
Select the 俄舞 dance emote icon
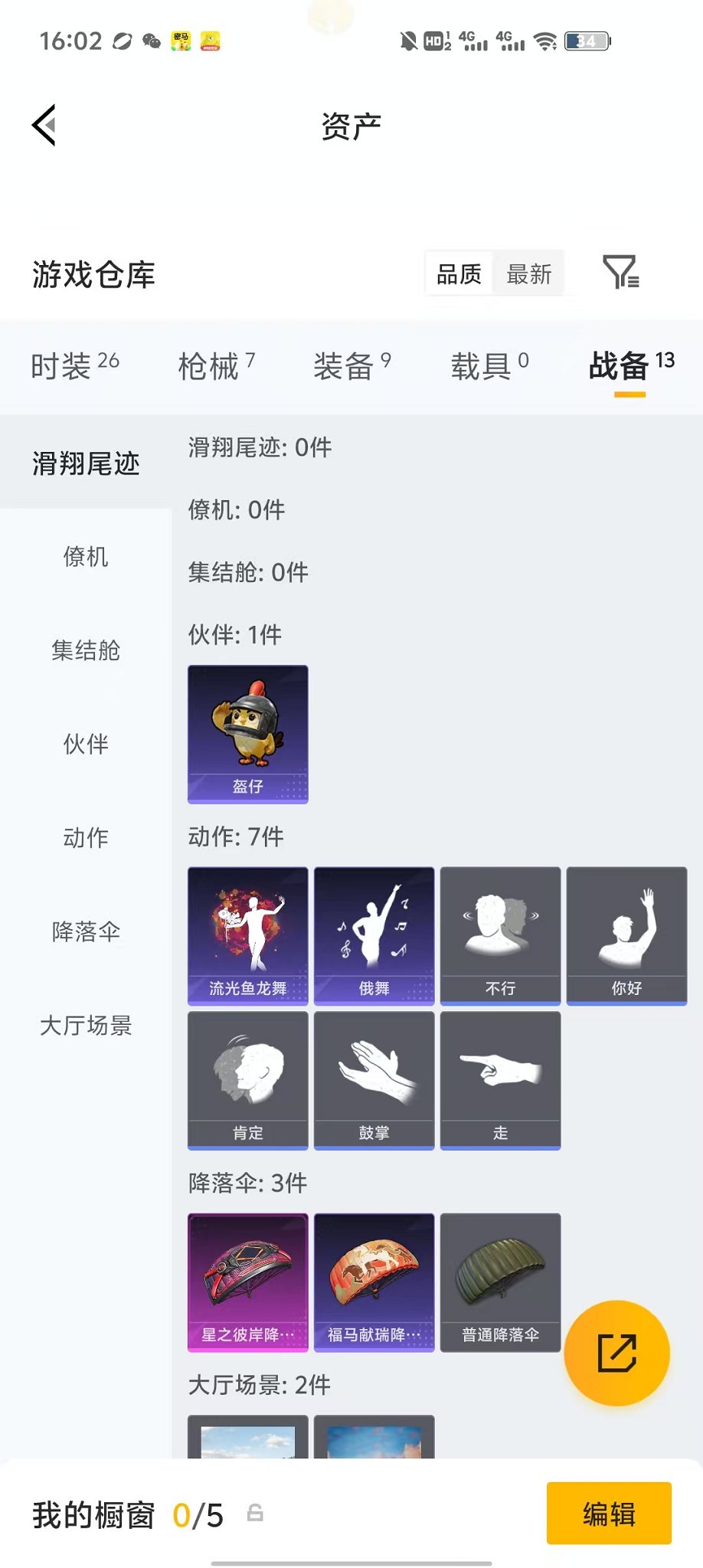coord(374,935)
